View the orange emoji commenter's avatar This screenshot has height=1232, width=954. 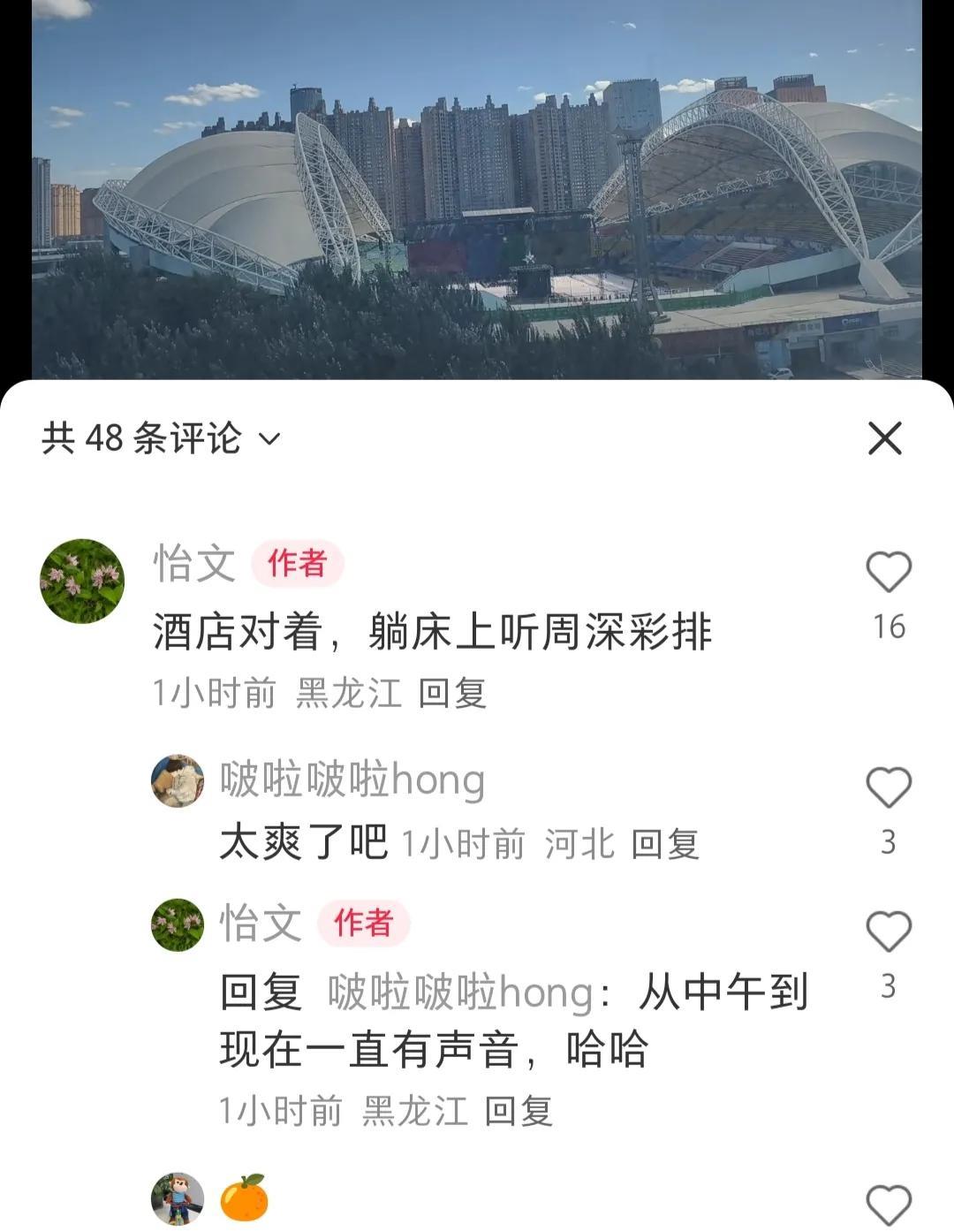(x=178, y=1199)
